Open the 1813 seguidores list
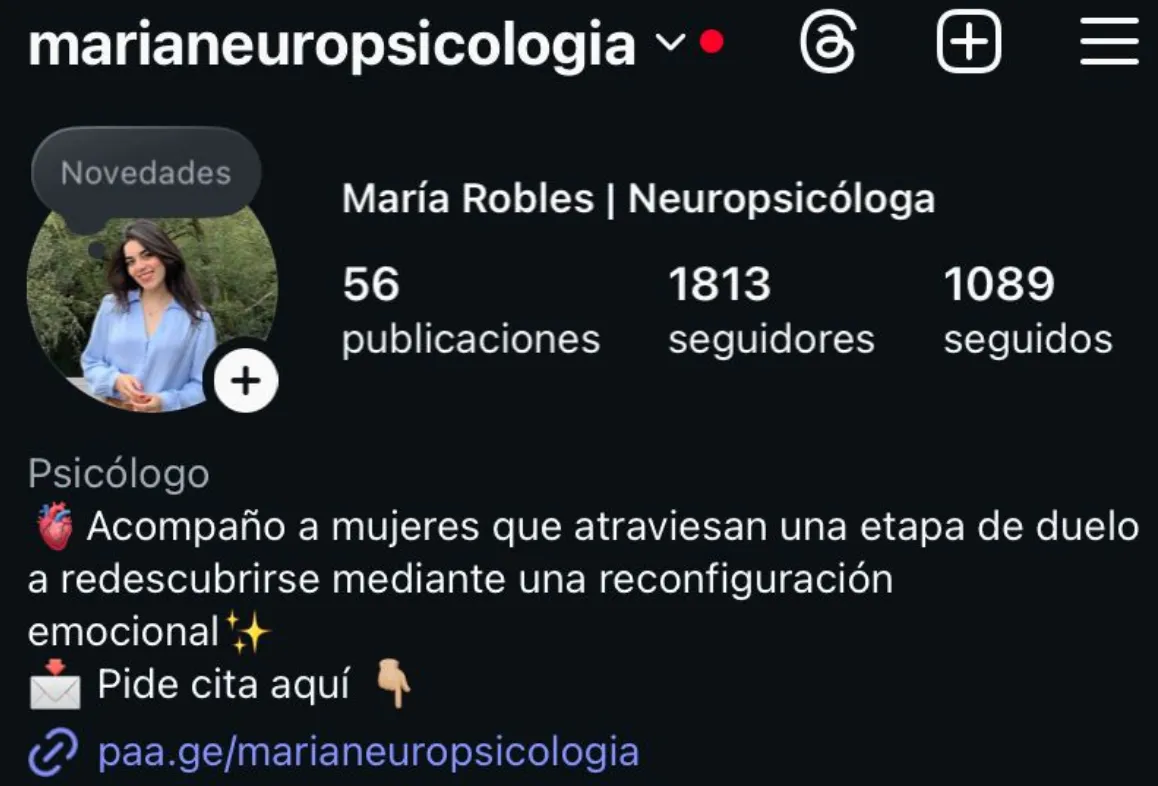The width and height of the screenshot is (1158, 786). 770,311
